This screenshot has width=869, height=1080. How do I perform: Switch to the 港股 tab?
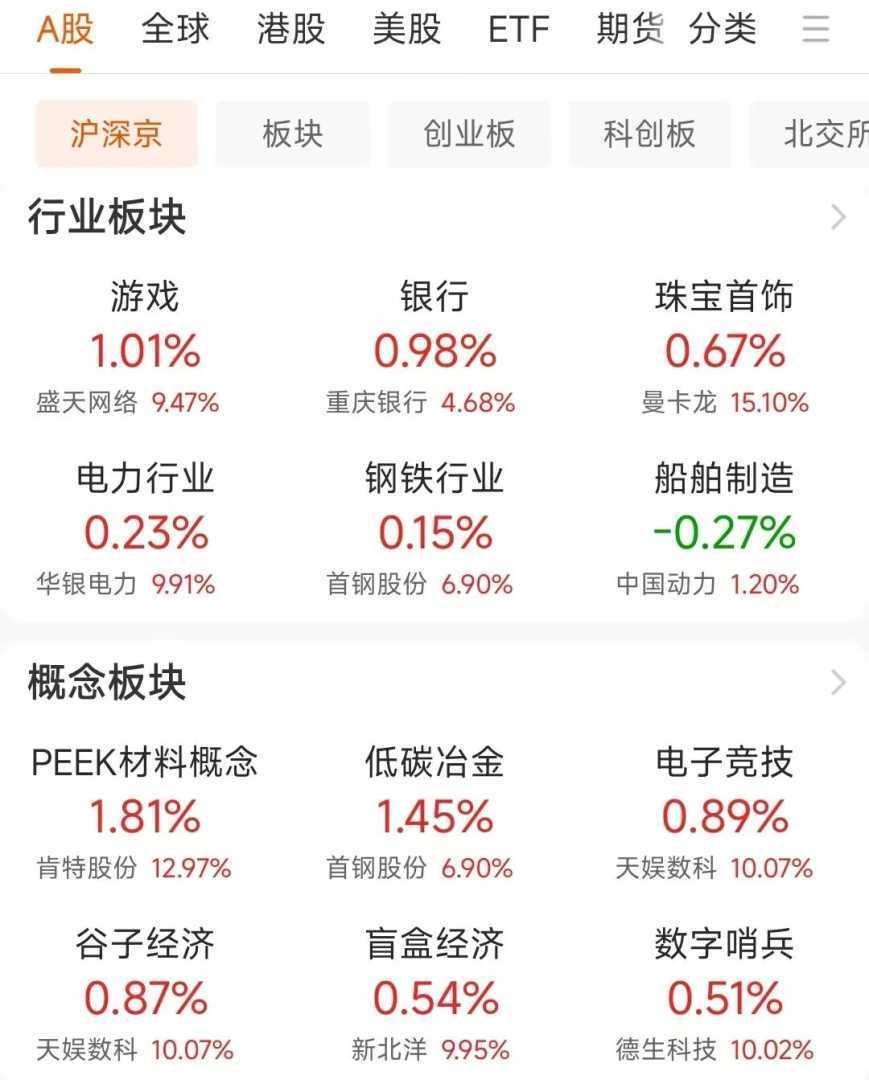click(x=291, y=30)
